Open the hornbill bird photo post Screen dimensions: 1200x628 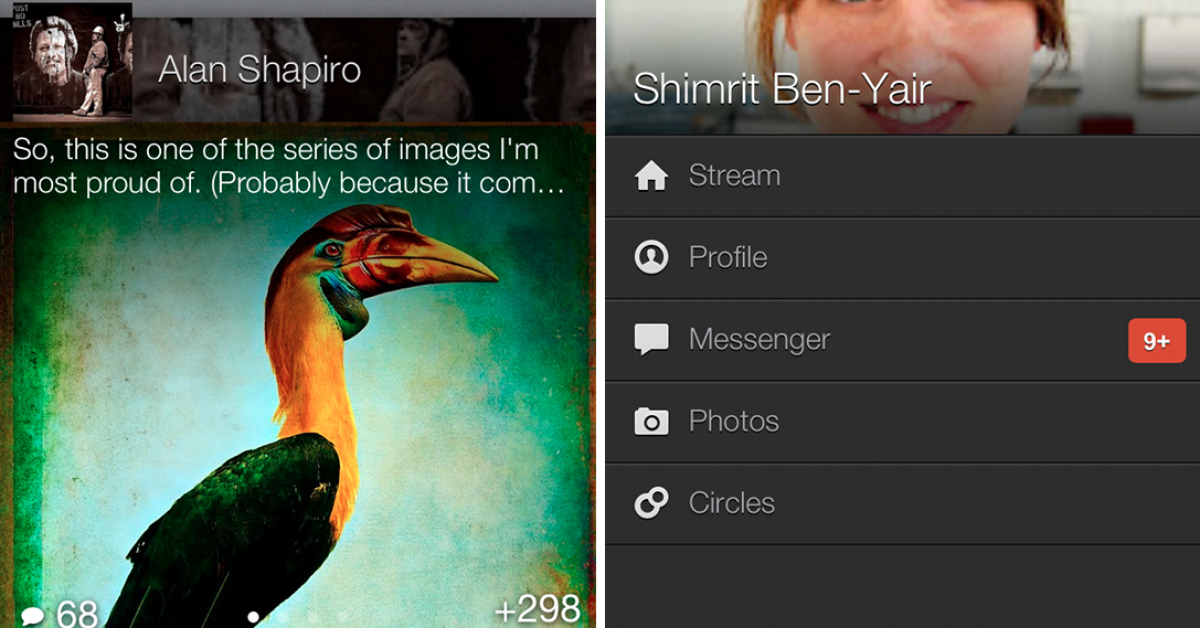coord(300,400)
